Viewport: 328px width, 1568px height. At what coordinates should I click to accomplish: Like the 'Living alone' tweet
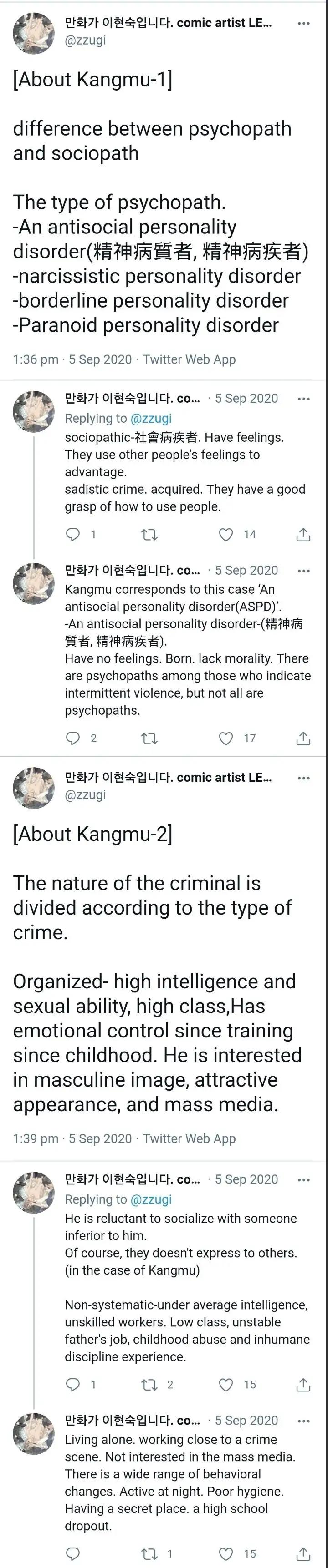coord(225,1553)
